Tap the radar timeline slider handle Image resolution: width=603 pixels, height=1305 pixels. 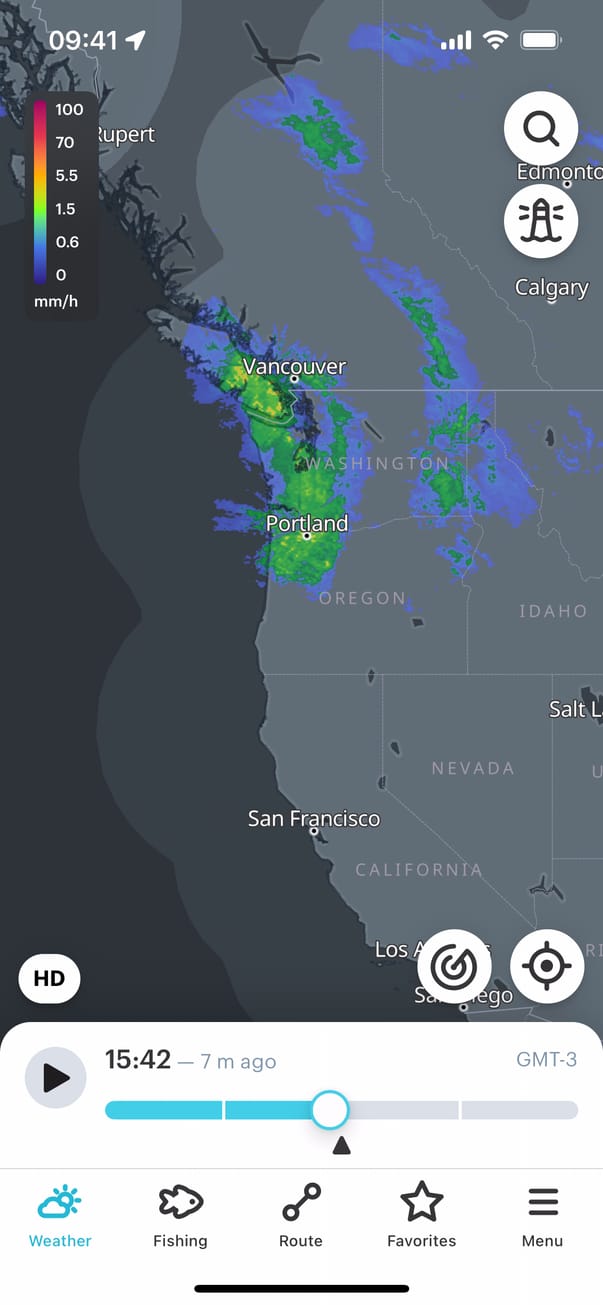click(x=329, y=1110)
